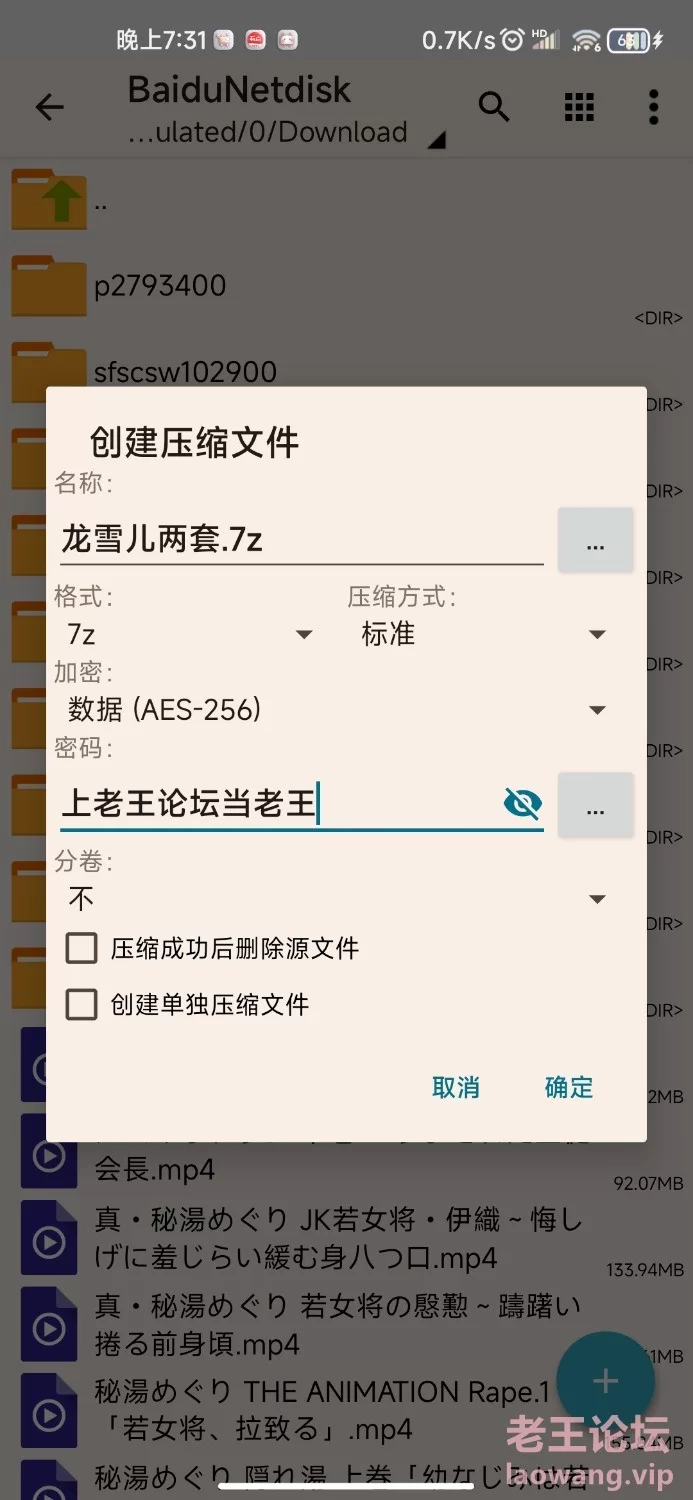Check 创建单独压缩文件 checkbox
The height and width of the screenshot is (1500, 693).
coord(82,1004)
